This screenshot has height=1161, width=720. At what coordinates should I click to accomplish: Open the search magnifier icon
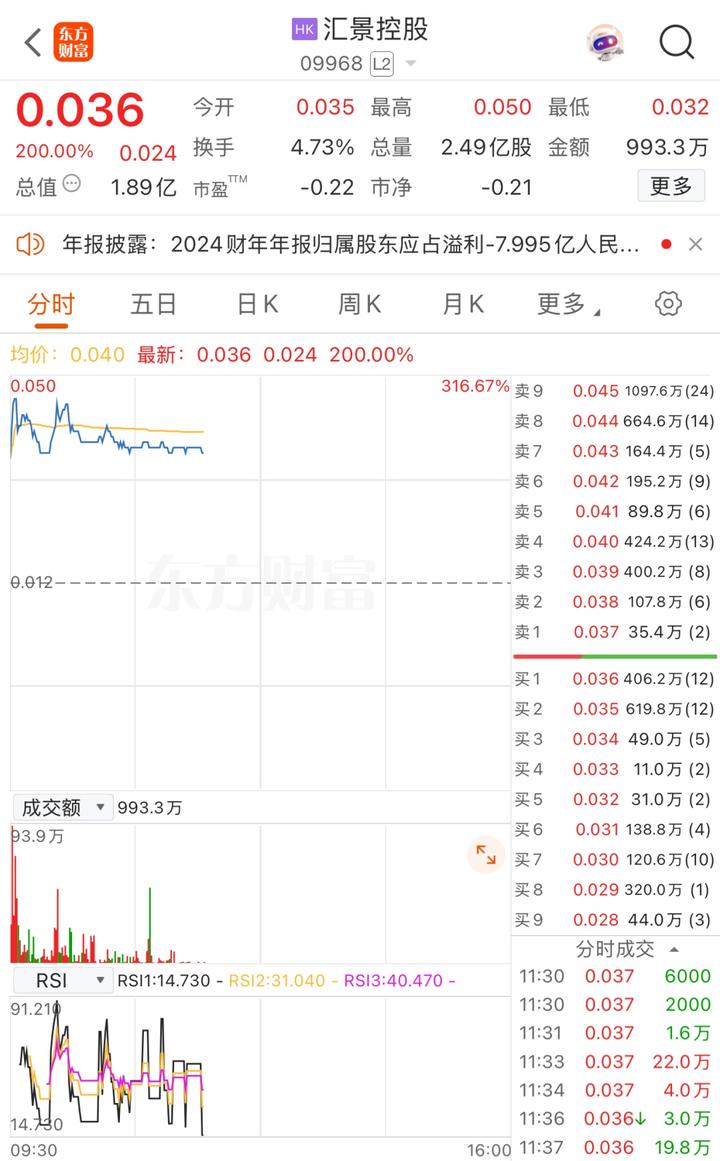(x=676, y=41)
